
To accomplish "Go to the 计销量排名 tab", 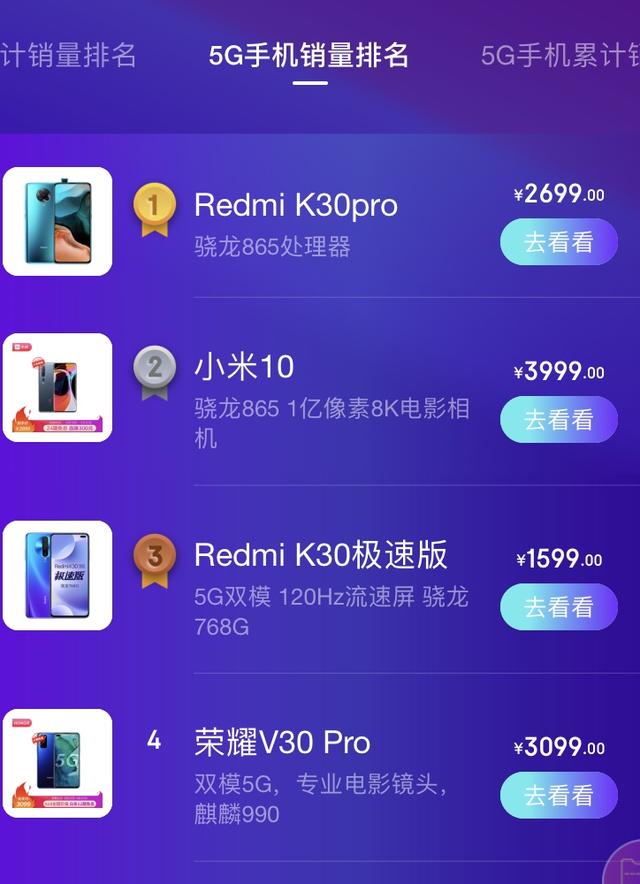I will (x=68, y=55).
